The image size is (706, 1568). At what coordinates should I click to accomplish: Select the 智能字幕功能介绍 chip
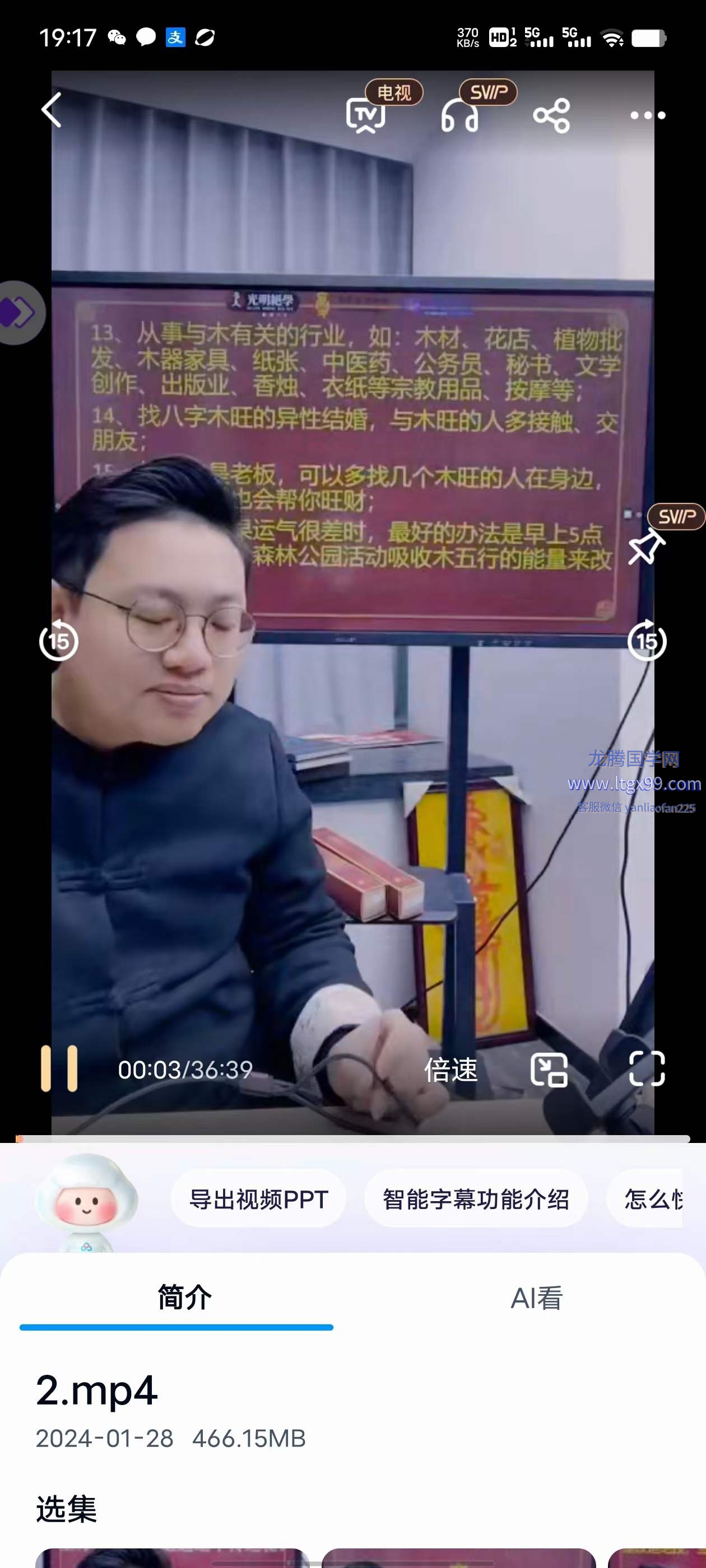476,1199
